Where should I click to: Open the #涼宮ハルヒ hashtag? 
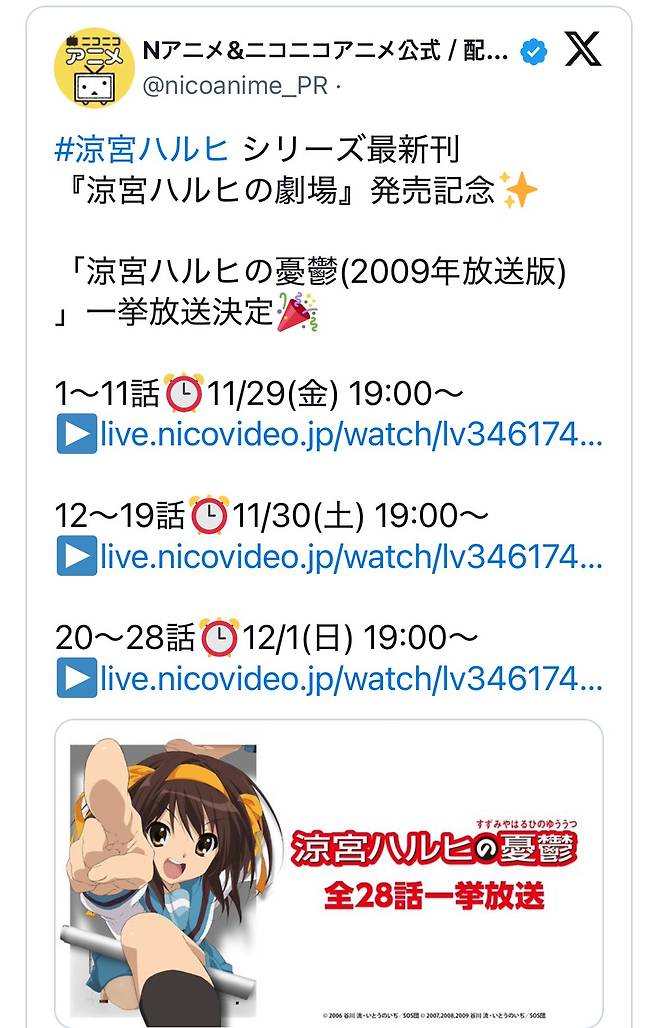point(142,150)
